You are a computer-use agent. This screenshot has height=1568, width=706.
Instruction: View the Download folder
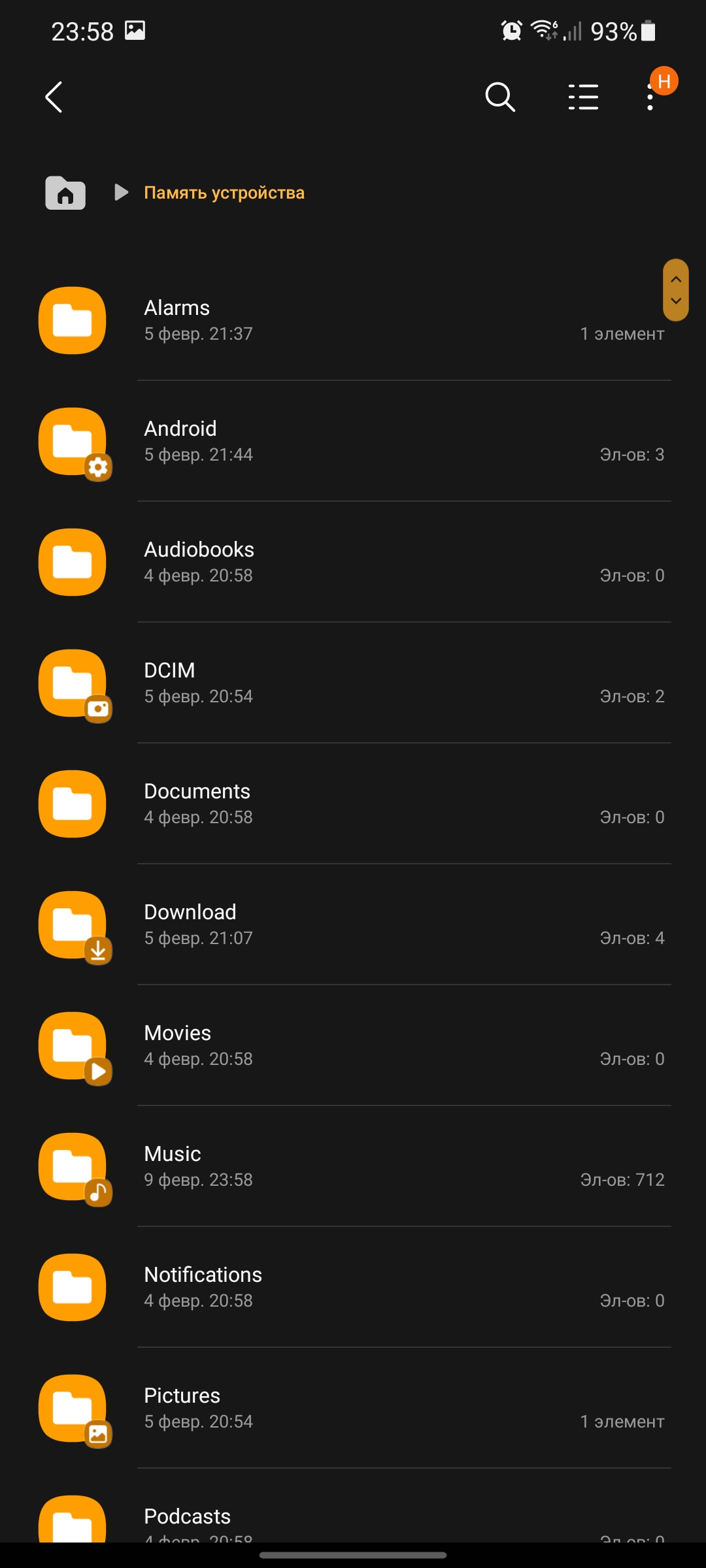coord(353,924)
